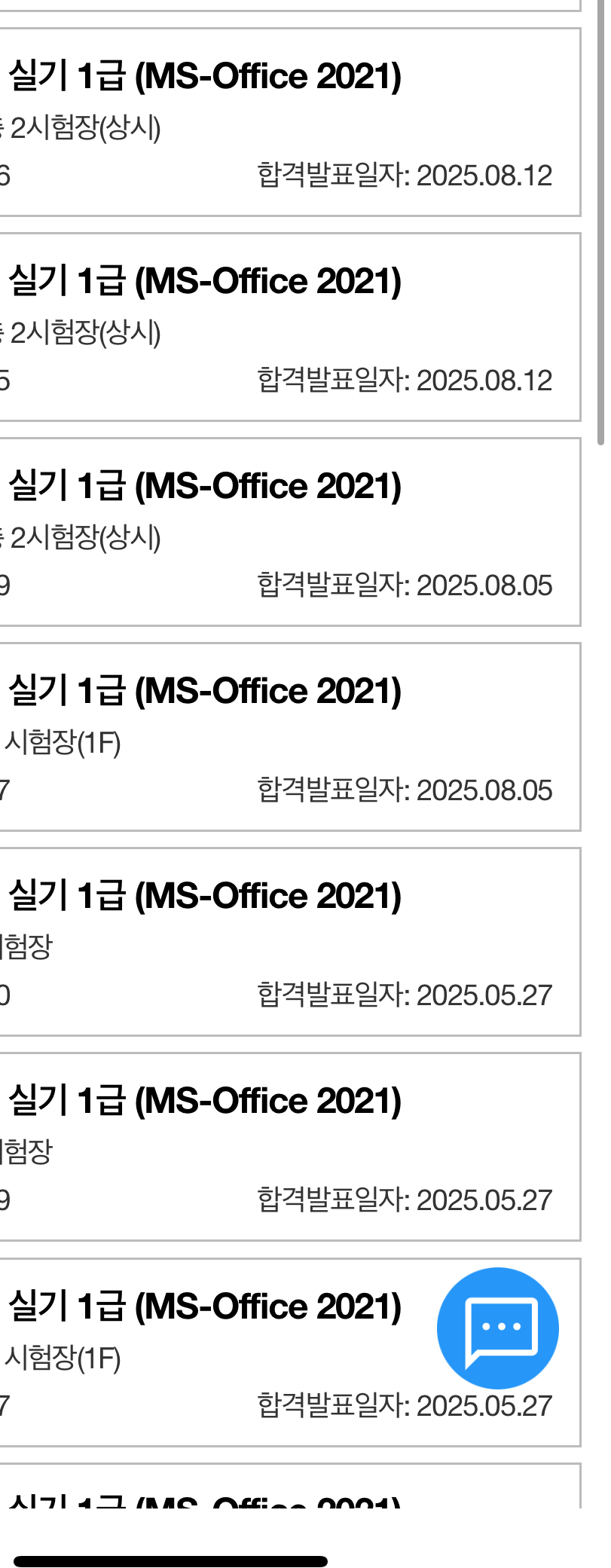Select the 시험장(1F) card announced 2025.08.05
This screenshot has width=611, height=1568.
(x=286, y=737)
